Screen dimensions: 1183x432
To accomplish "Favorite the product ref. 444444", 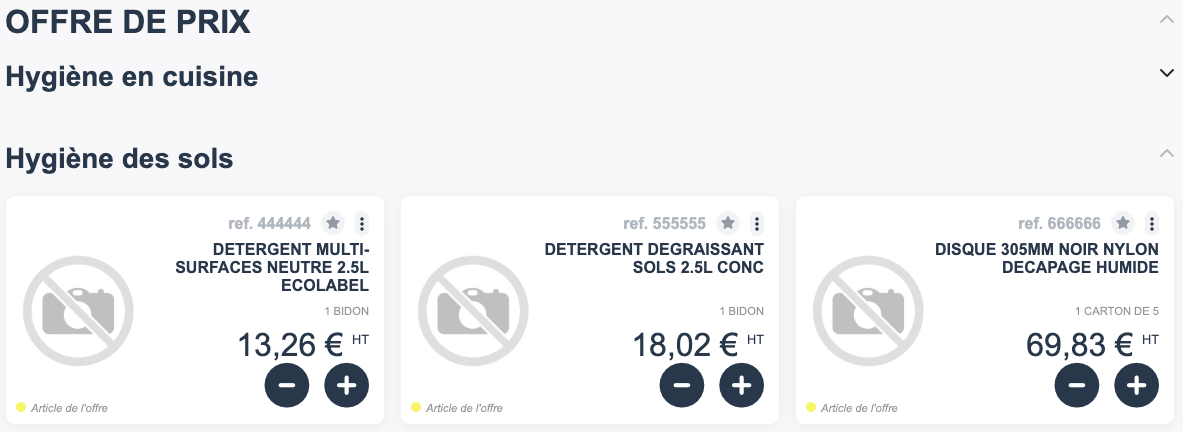I will tap(333, 223).
